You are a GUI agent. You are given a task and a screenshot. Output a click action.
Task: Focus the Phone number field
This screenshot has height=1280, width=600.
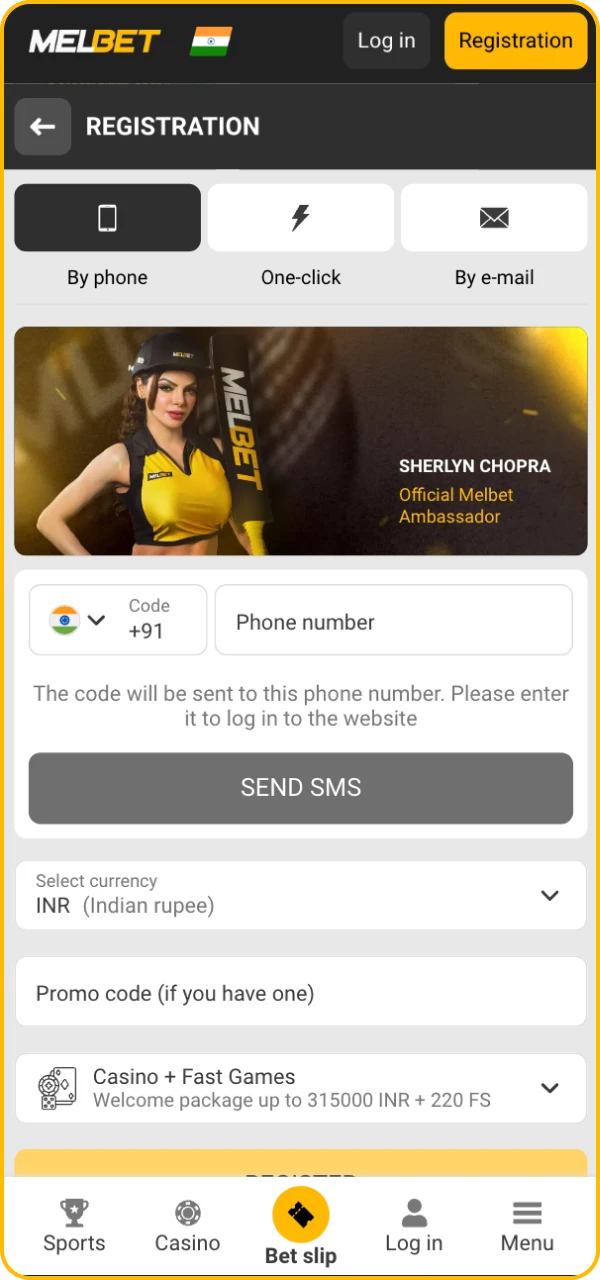pyautogui.click(x=394, y=621)
